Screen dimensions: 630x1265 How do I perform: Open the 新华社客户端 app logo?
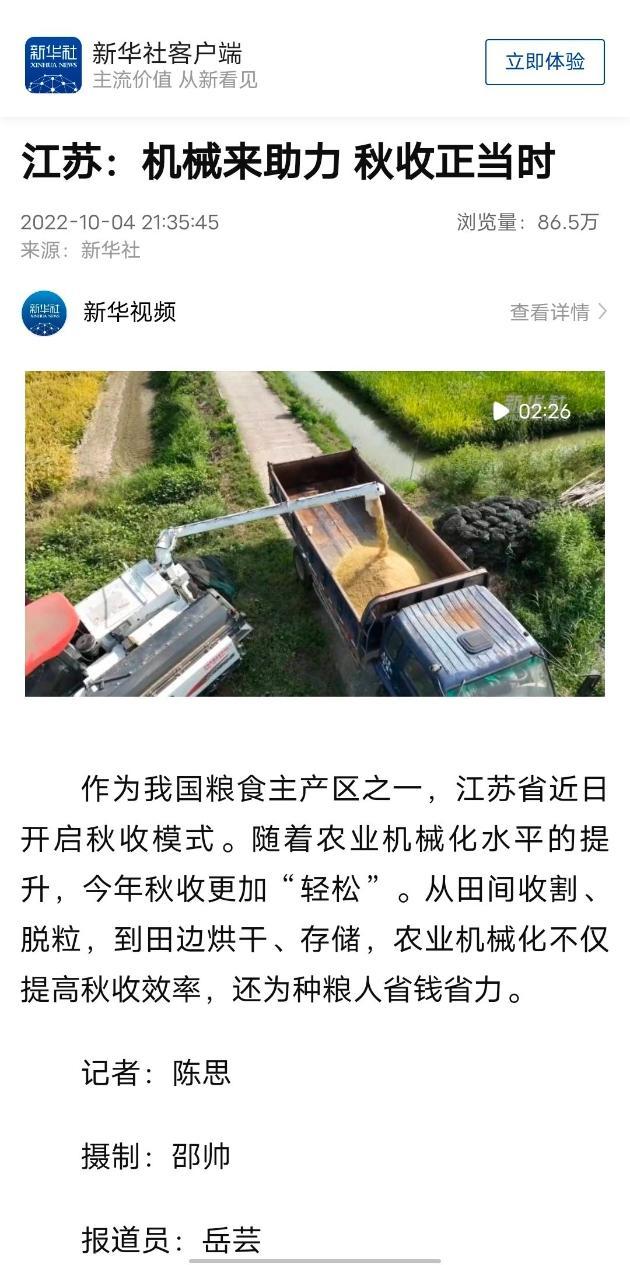(53, 65)
